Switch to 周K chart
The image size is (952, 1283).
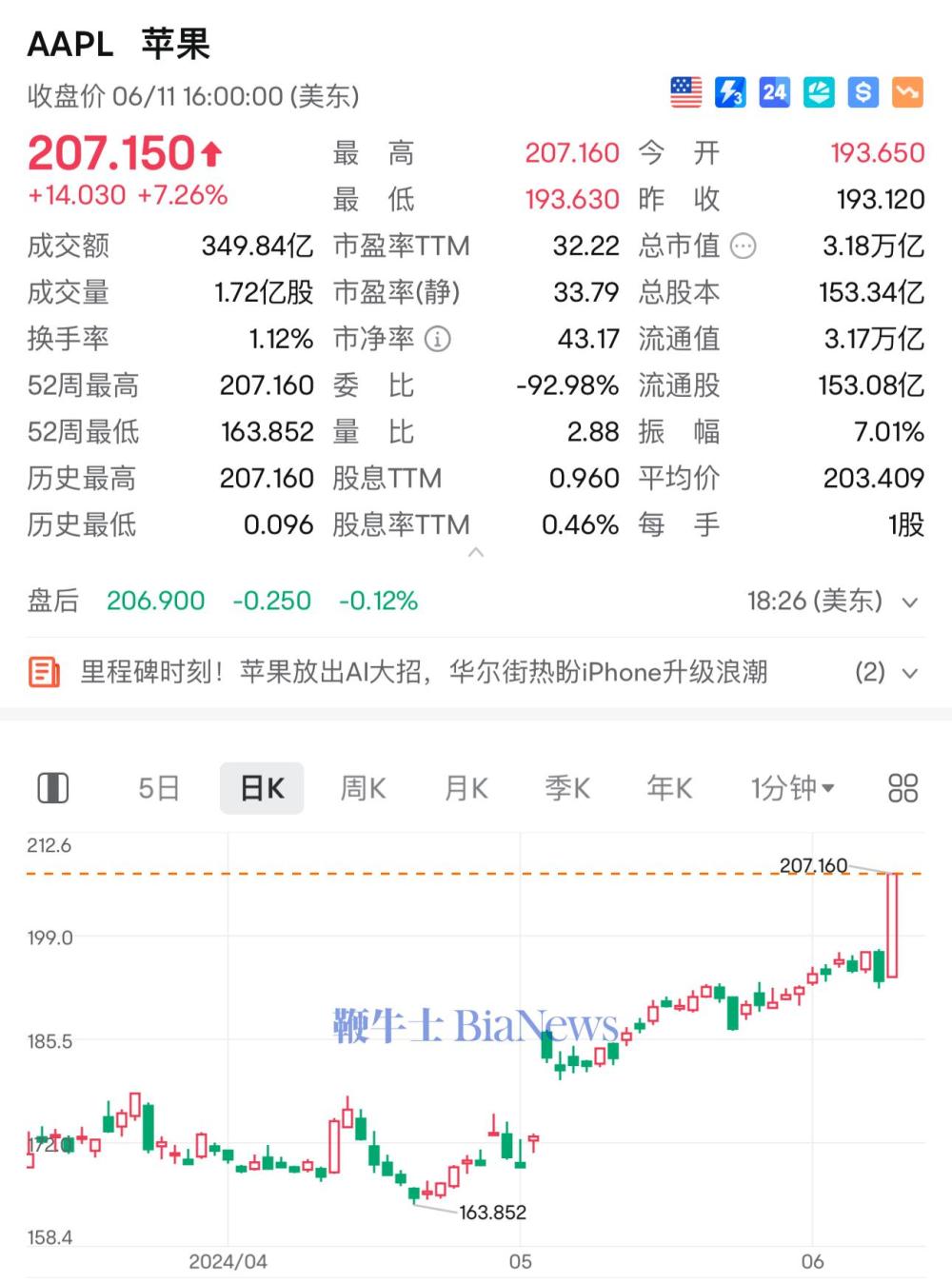[x=363, y=788]
